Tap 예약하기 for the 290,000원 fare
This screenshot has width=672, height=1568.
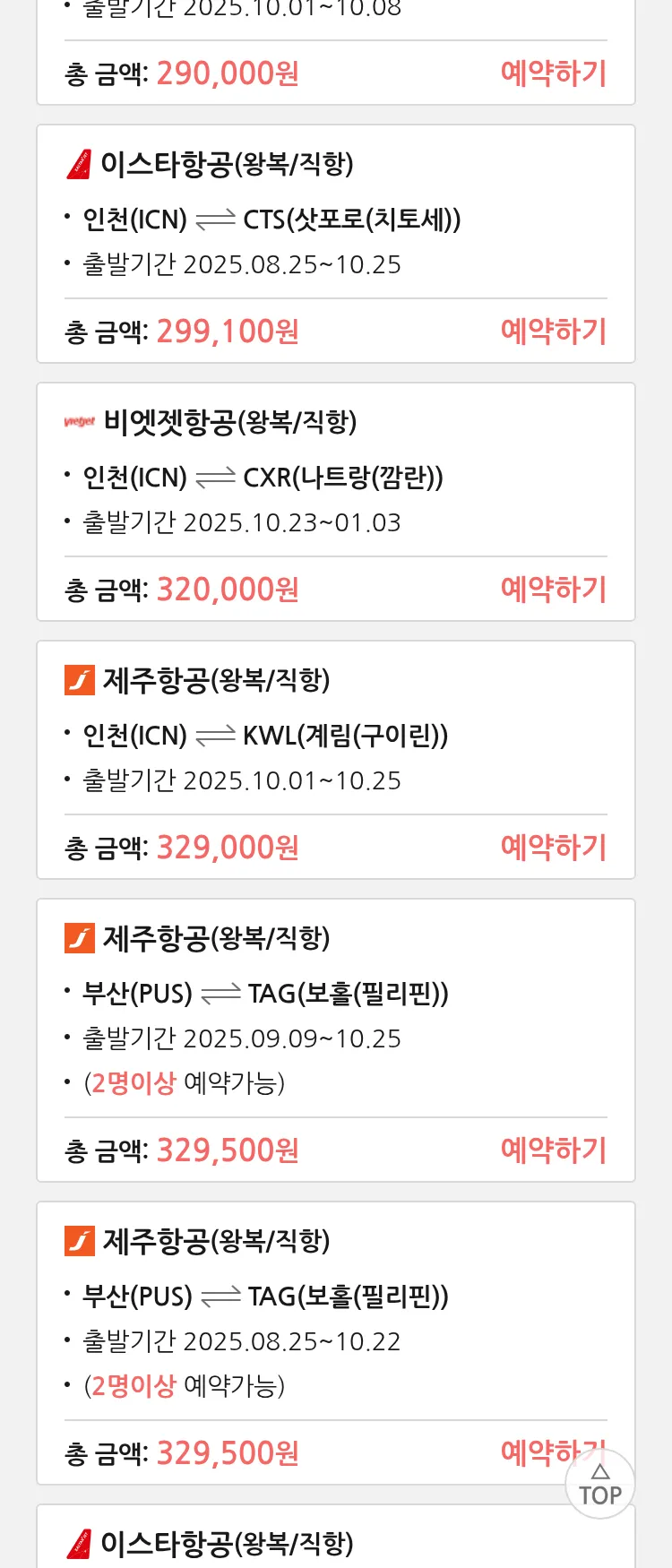(x=553, y=73)
